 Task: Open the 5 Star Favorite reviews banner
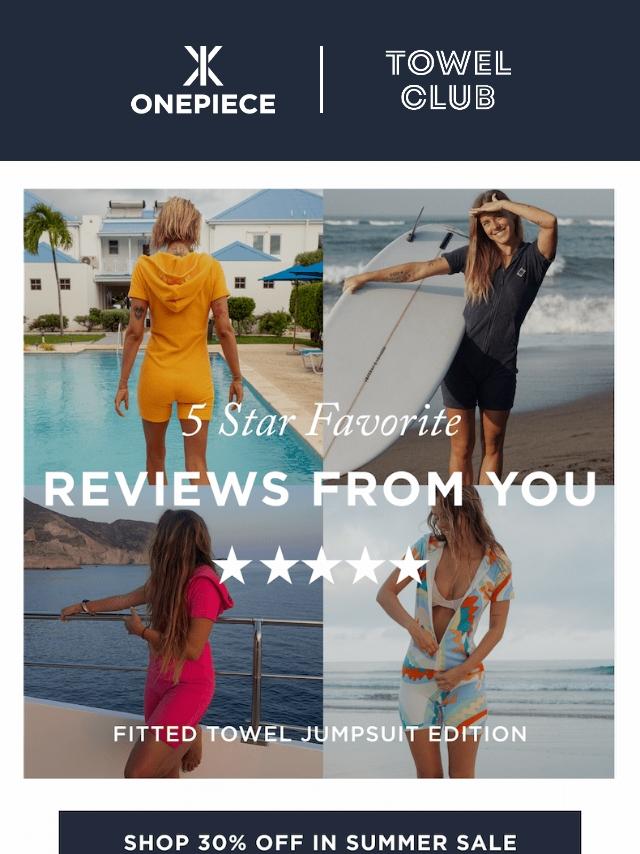coord(319,483)
